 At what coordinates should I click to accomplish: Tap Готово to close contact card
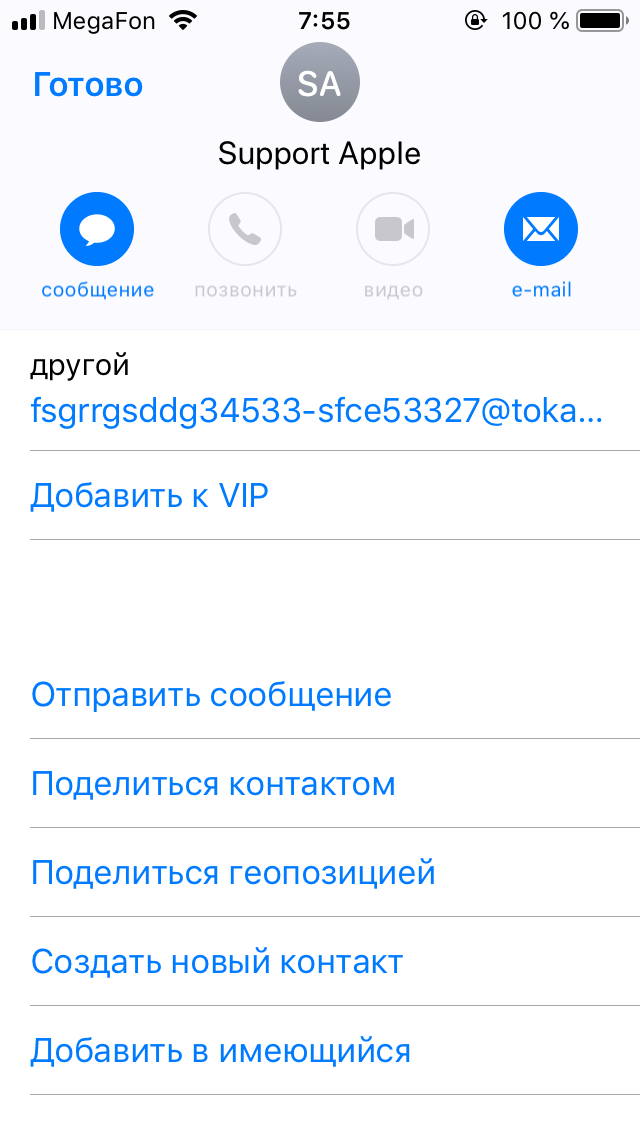(x=88, y=85)
